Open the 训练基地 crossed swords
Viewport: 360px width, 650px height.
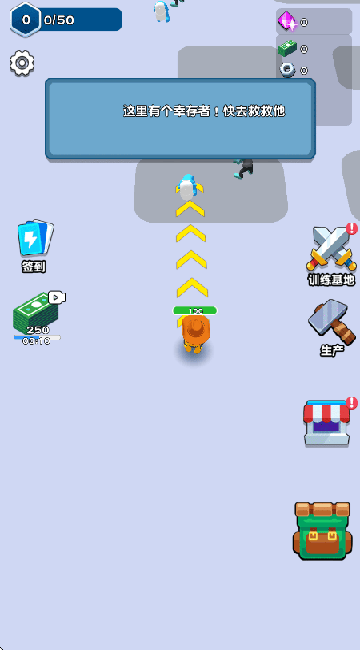click(x=331, y=255)
